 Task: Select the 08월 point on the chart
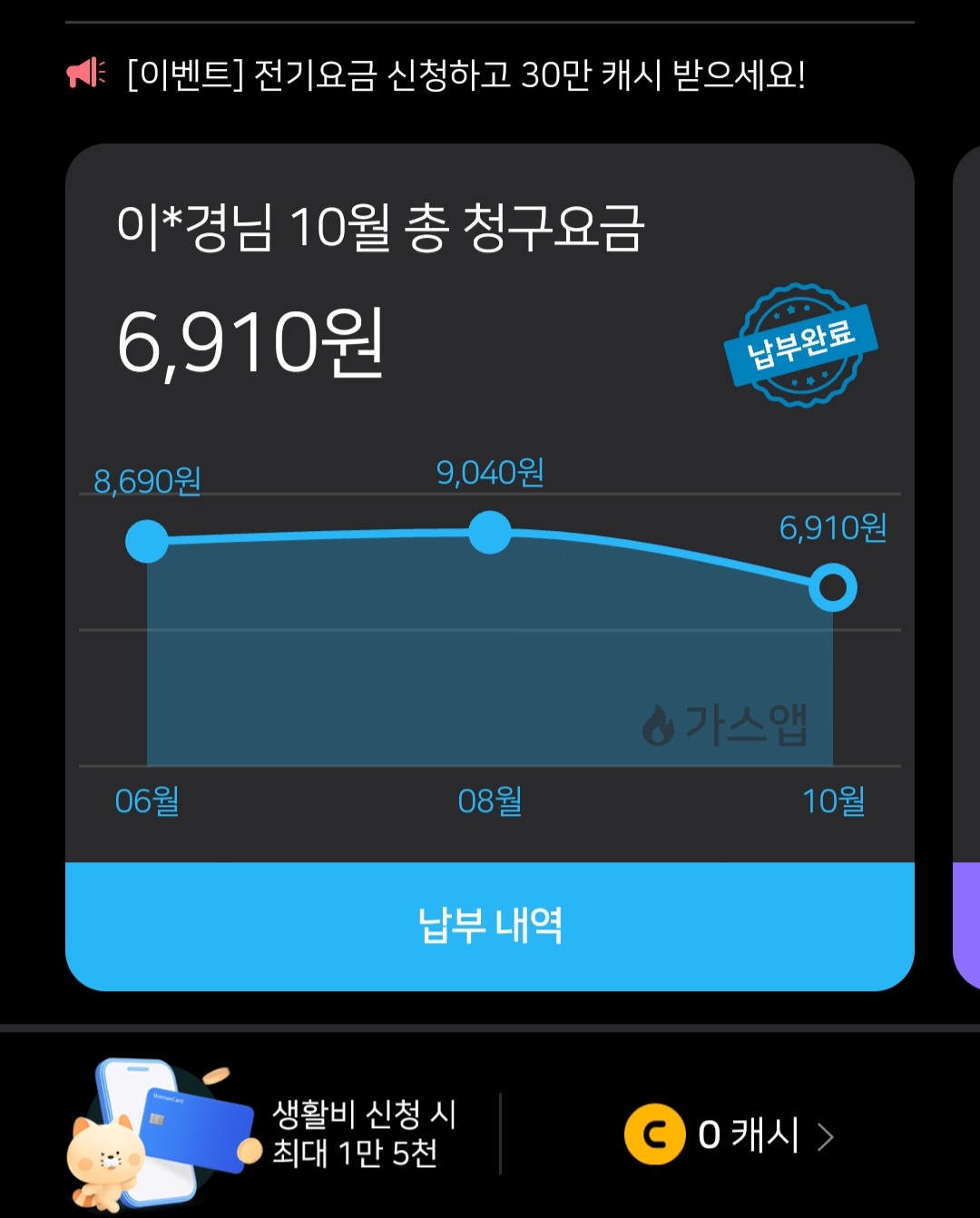click(490, 533)
